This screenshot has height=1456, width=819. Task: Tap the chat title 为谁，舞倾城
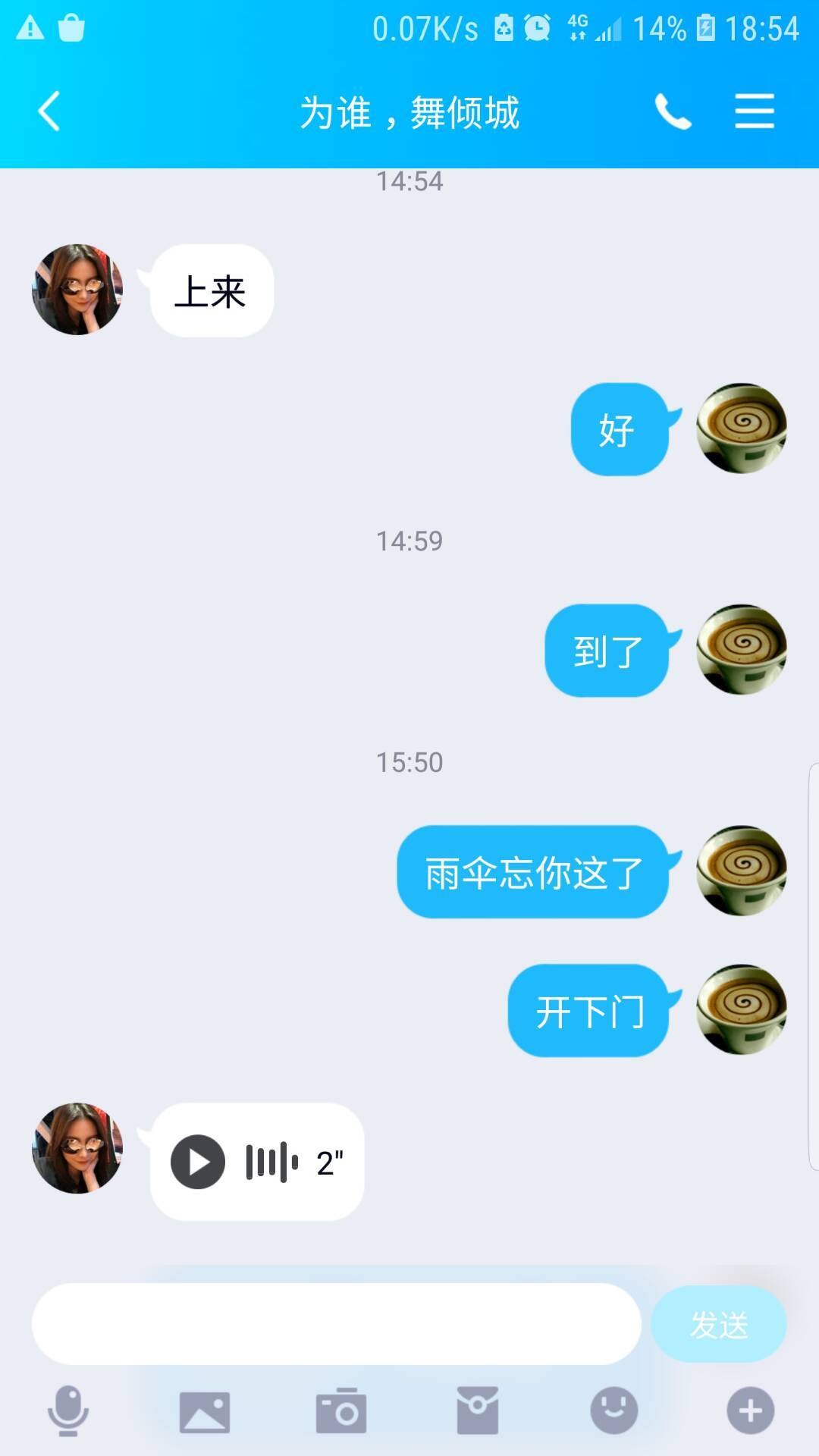pyautogui.click(x=409, y=111)
